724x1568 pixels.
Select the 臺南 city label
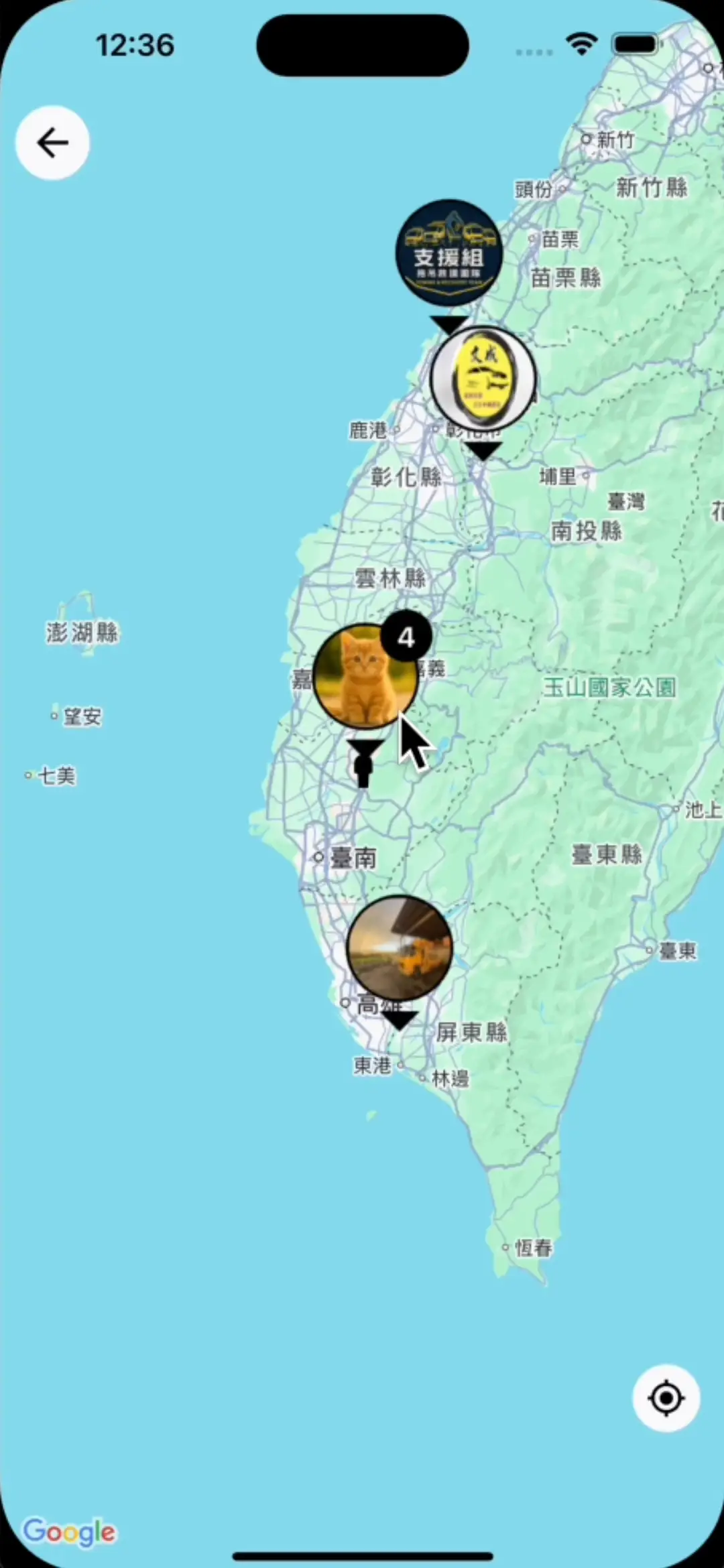pyautogui.click(x=355, y=857)
